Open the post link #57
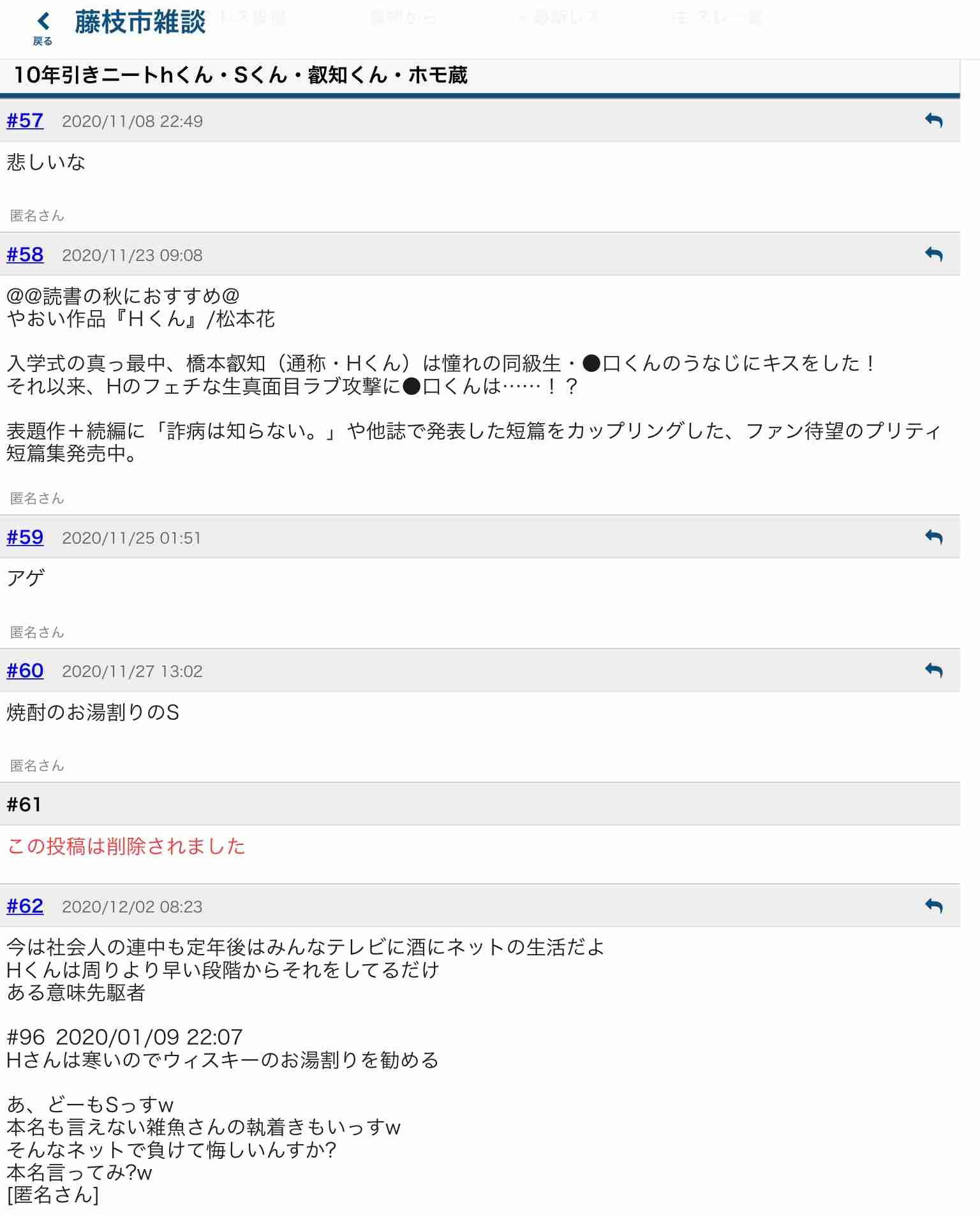The height and width of the screenshot is (1215, 980). point(24,120)
